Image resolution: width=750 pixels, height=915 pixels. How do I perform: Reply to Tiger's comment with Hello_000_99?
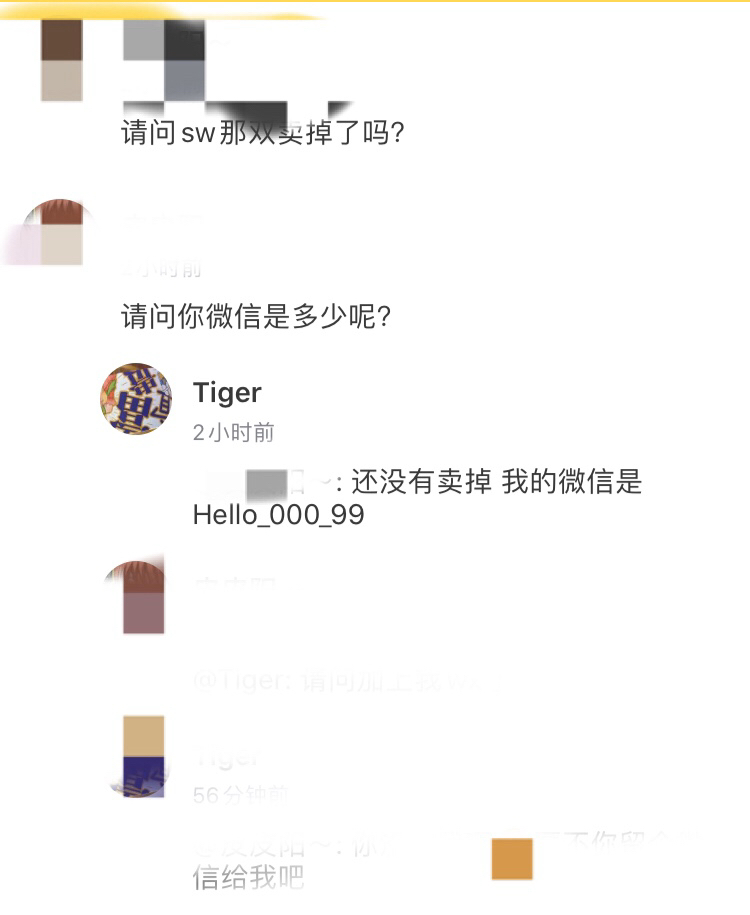point(417,498)
